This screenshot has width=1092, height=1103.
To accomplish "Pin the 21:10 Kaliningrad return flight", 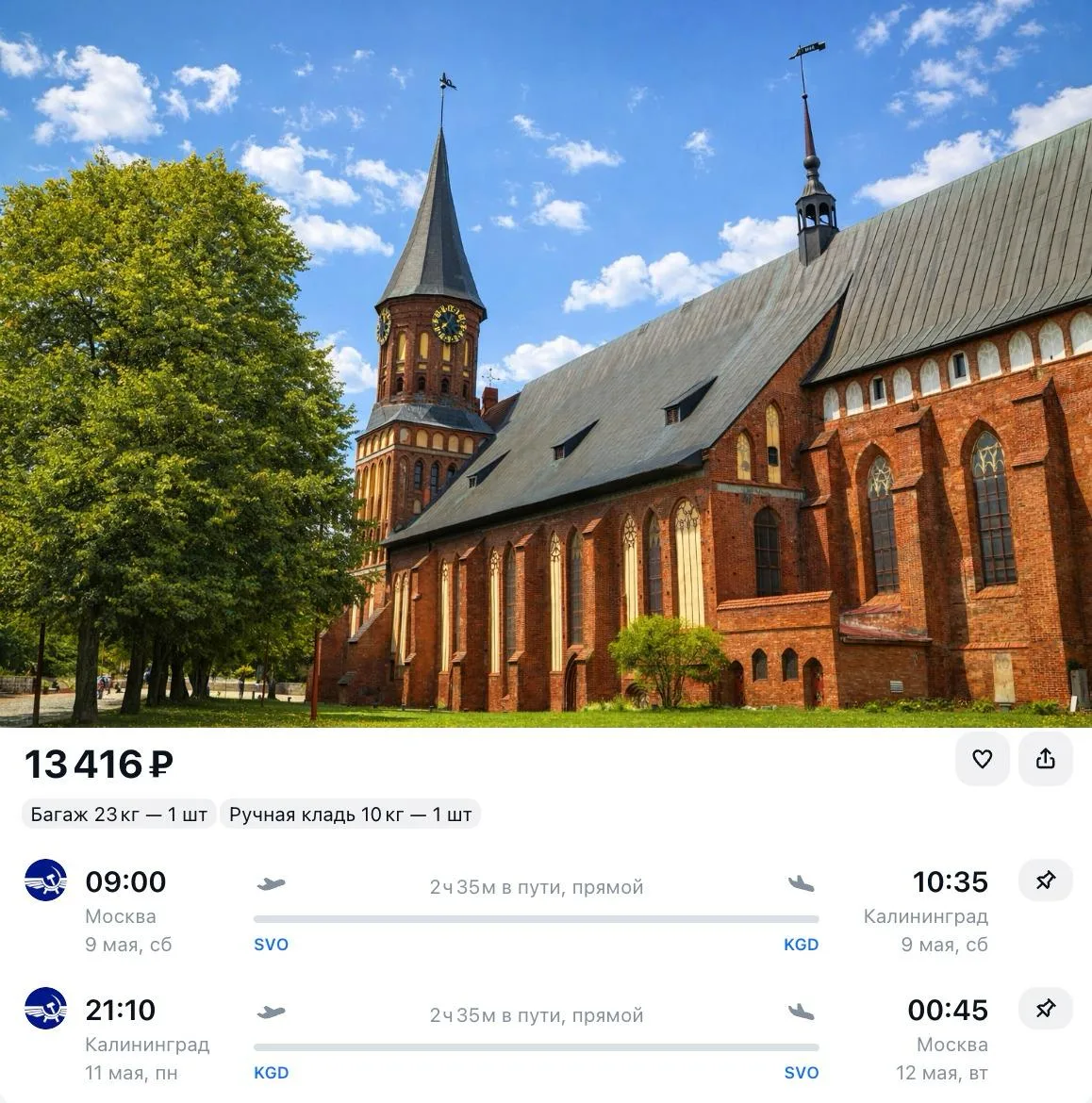I will [1045, 1009].
